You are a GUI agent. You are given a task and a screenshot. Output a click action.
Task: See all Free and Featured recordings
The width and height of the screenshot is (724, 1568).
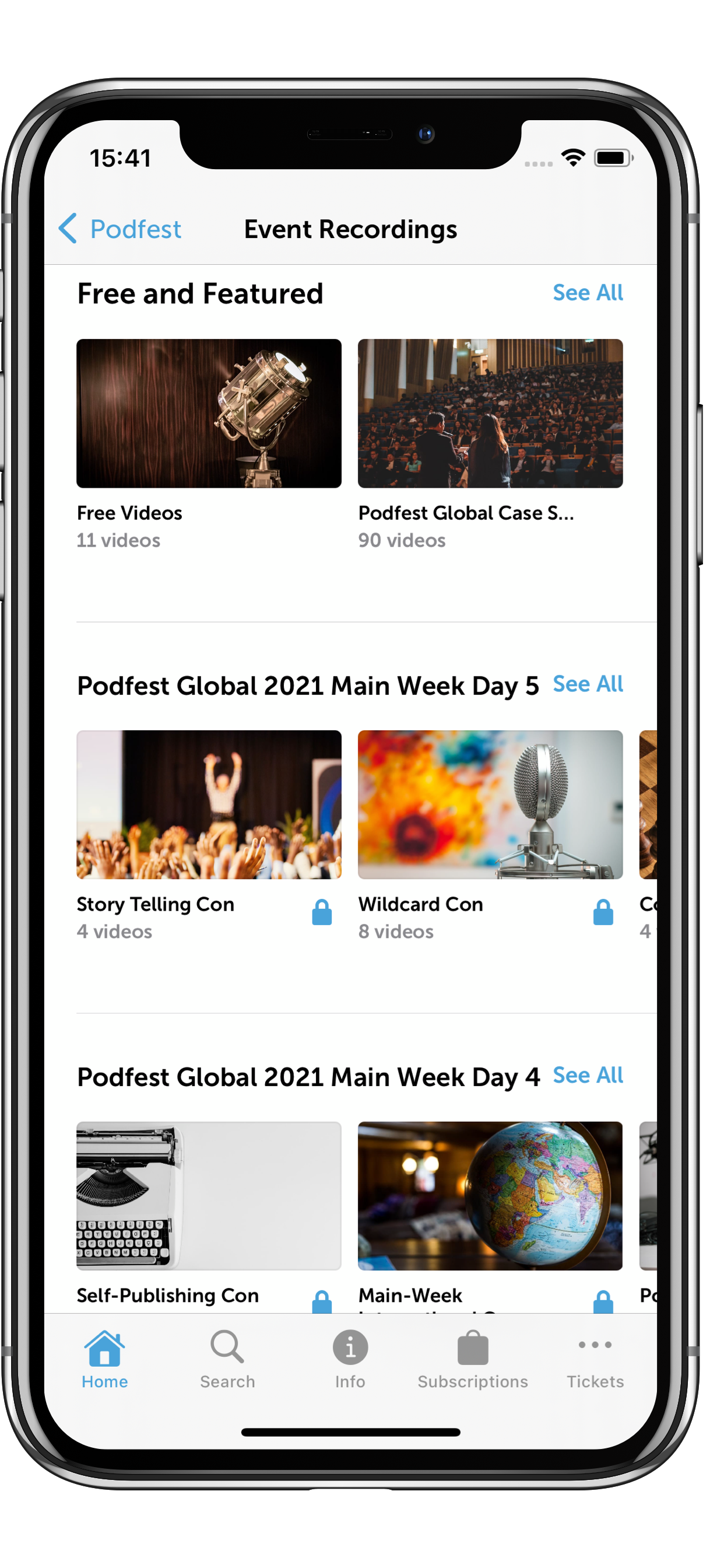(587, 293)
